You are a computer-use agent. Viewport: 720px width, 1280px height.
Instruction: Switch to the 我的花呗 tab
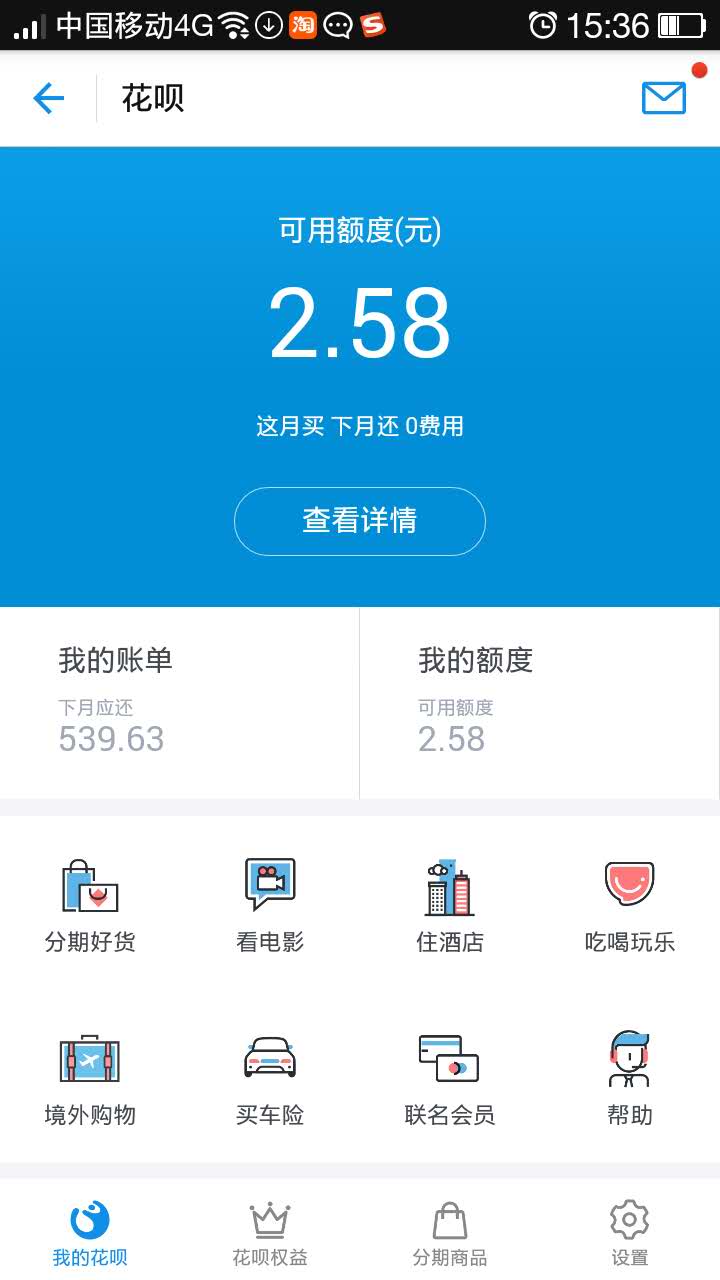[x=90, y=1233]
